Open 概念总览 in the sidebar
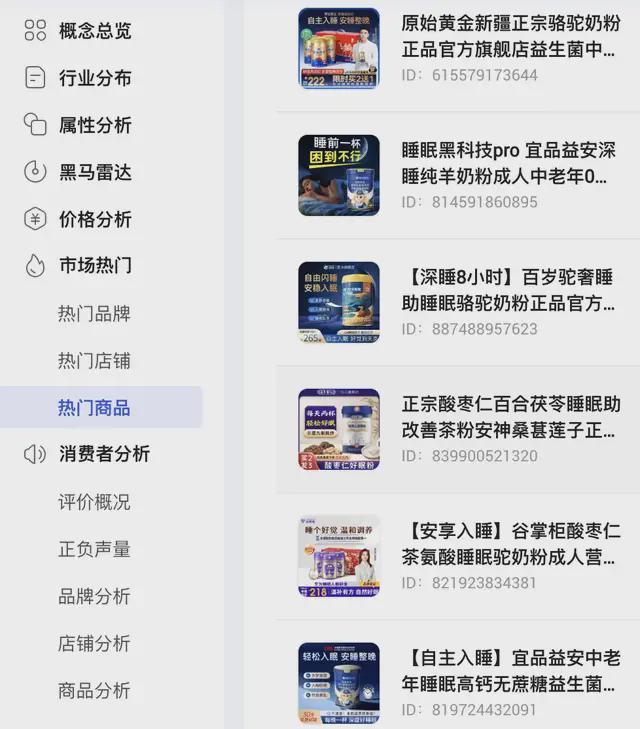 [x=94, y=31]
